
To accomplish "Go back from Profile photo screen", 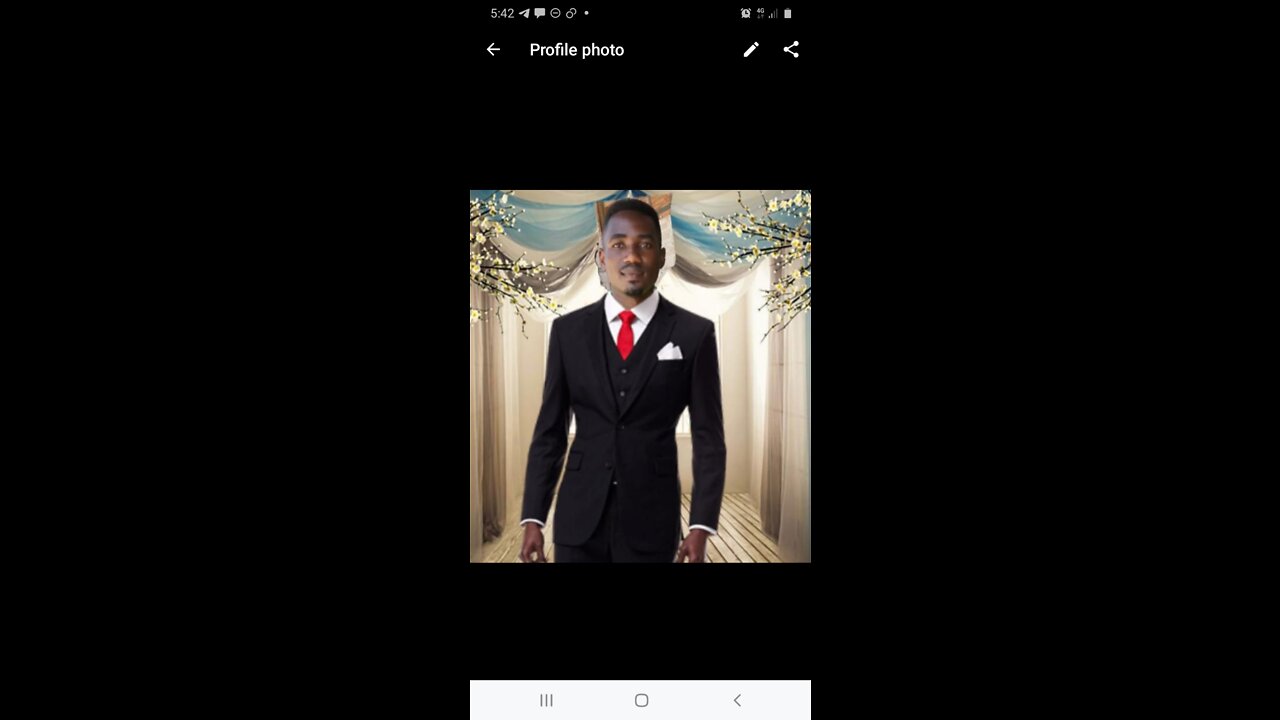I will pos(493,50).
